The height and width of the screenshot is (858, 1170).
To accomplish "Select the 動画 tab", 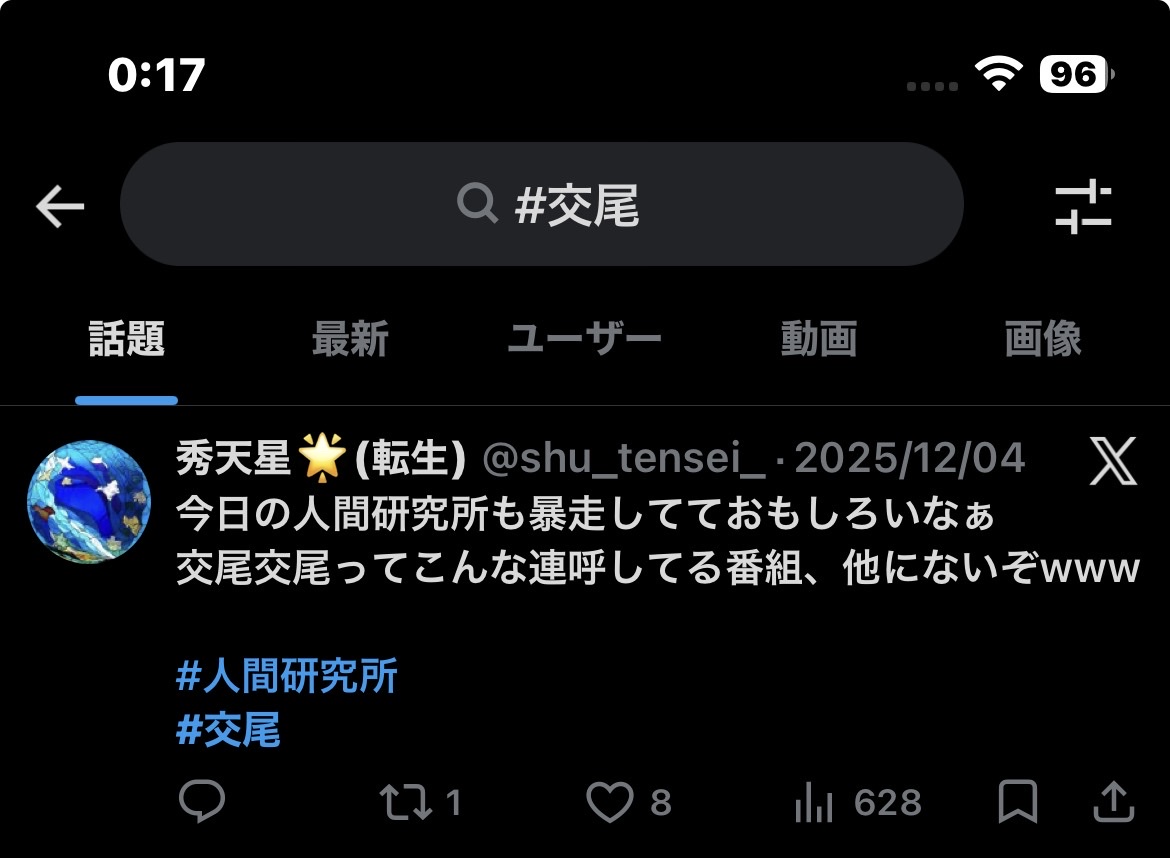I will (x=819, y=340).
